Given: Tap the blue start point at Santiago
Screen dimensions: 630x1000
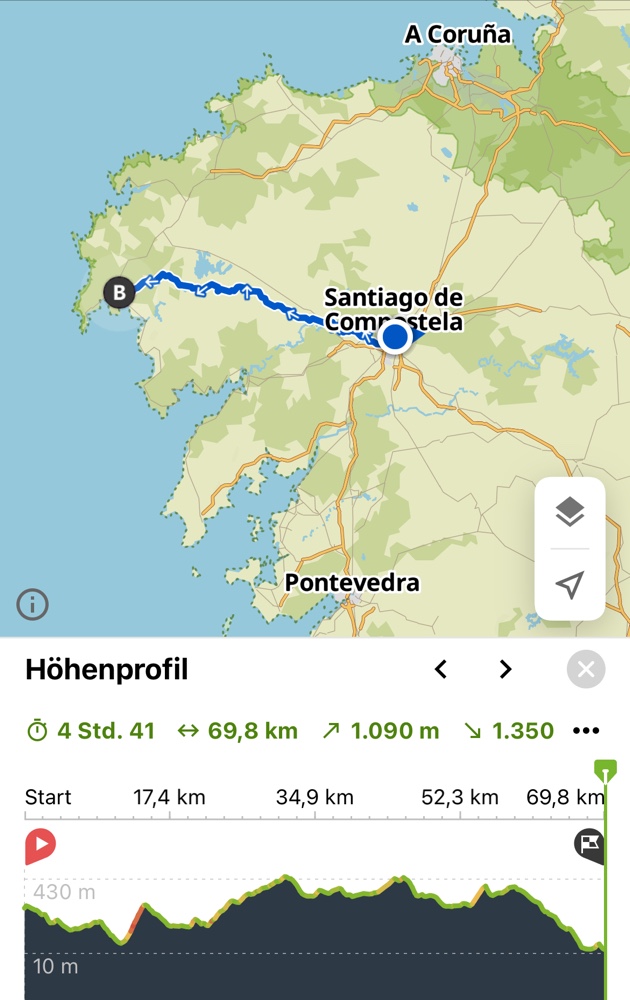Looking at the screenshot, I should pos(396,337).
